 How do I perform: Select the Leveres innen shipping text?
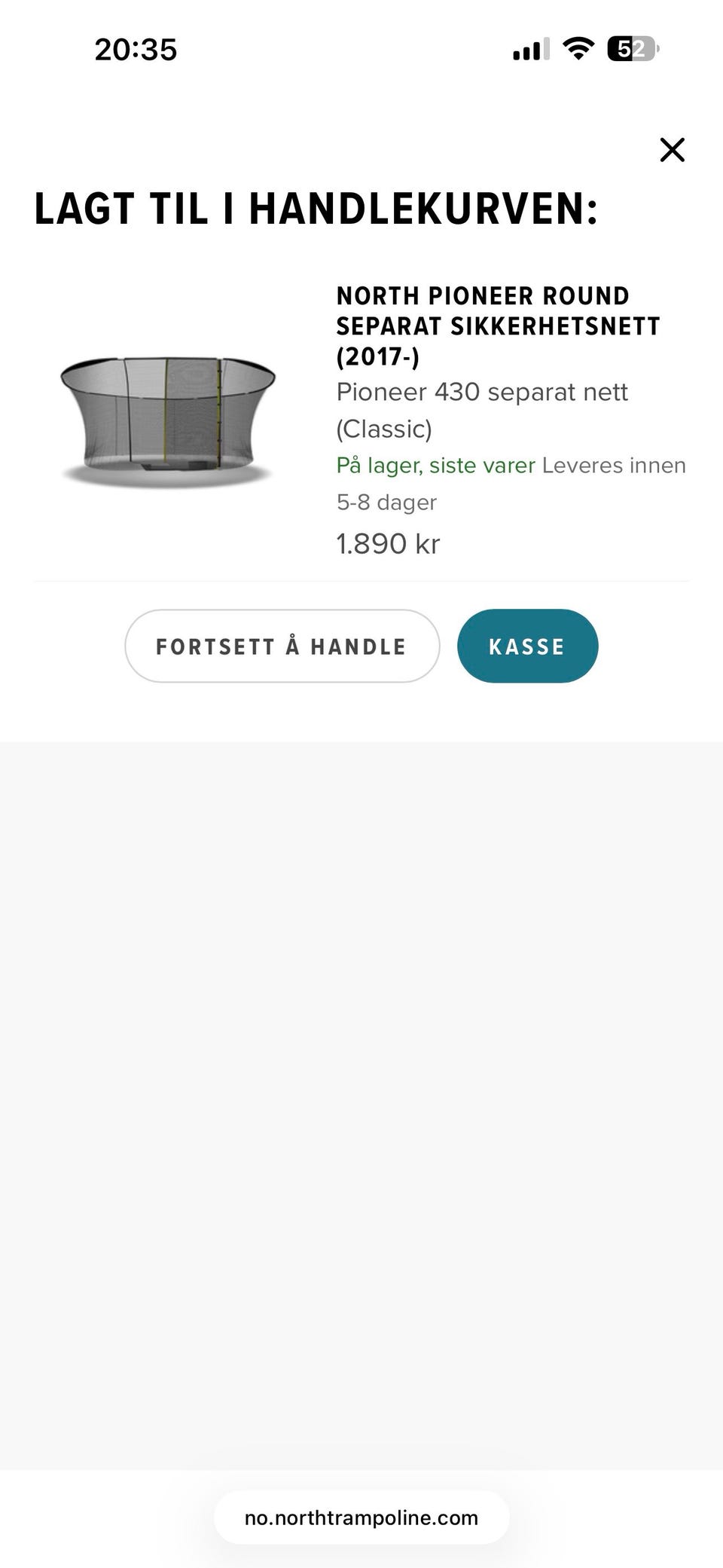(x=613, y=465)
